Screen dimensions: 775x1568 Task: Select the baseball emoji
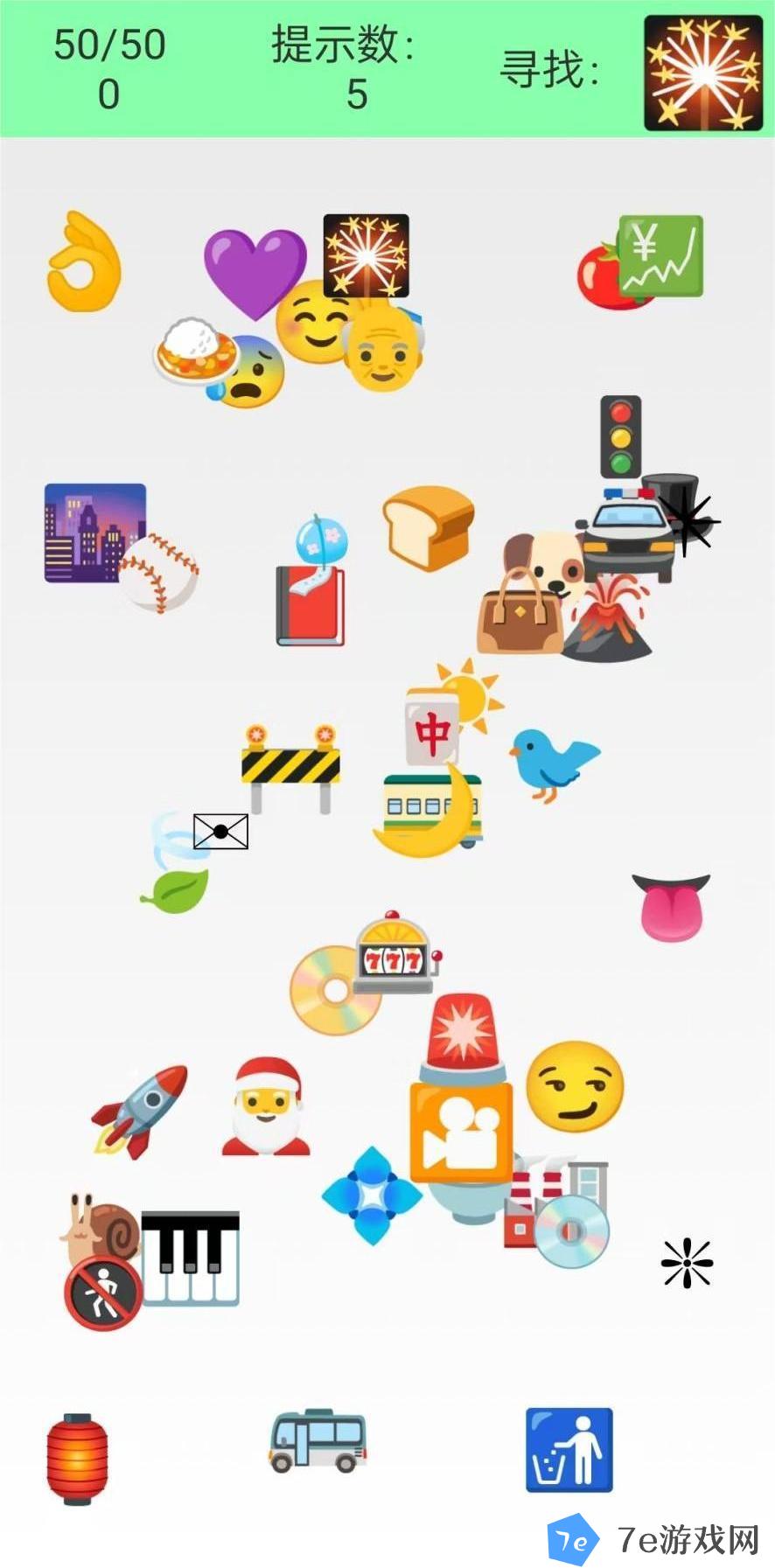click(158, 574)
